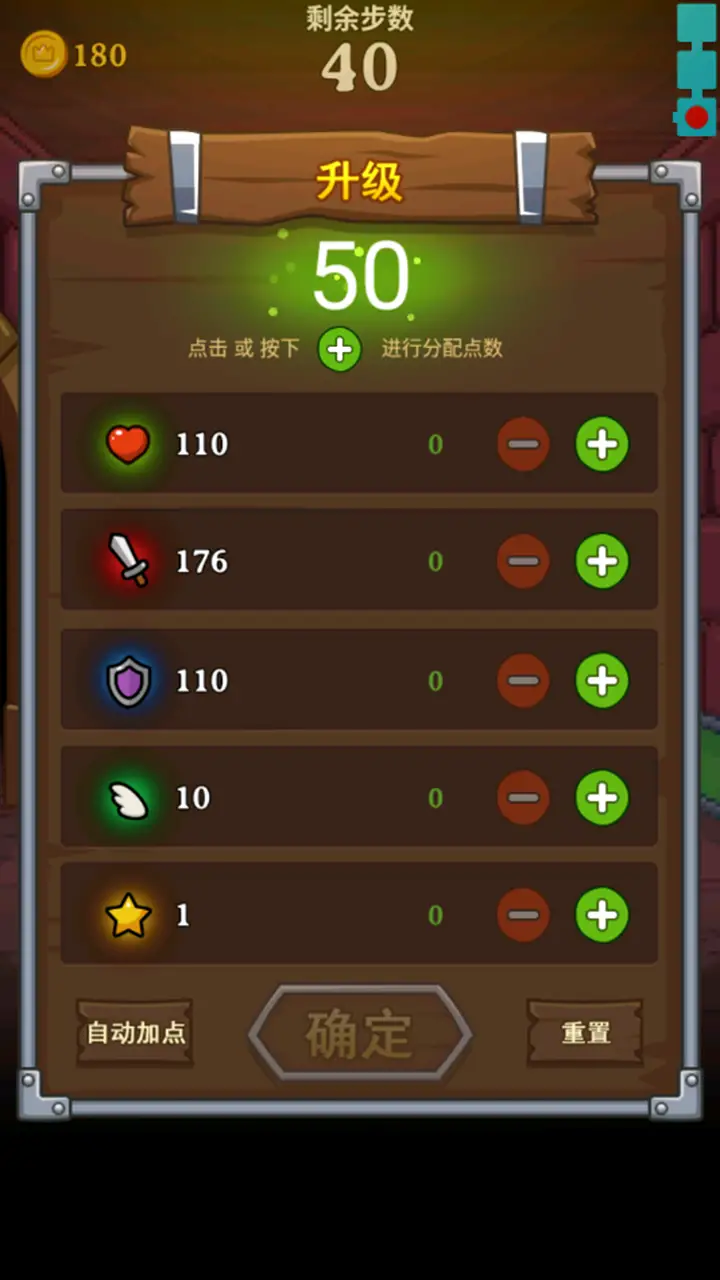Increase HP 110 with its plus button
This screenshot has width=720, height=1280.
[x=601, y=445]
